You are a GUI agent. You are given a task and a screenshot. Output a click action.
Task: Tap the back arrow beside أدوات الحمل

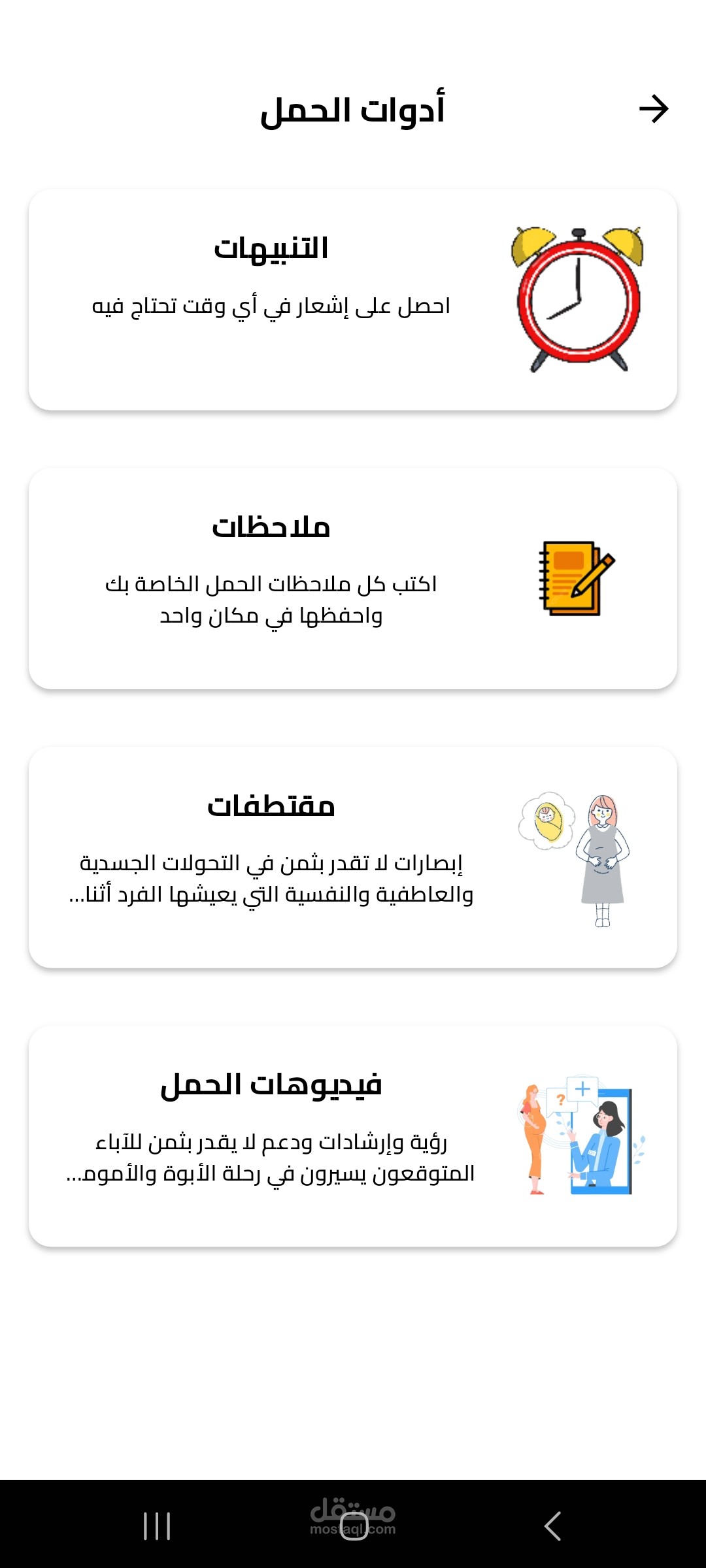coord(654,108)
